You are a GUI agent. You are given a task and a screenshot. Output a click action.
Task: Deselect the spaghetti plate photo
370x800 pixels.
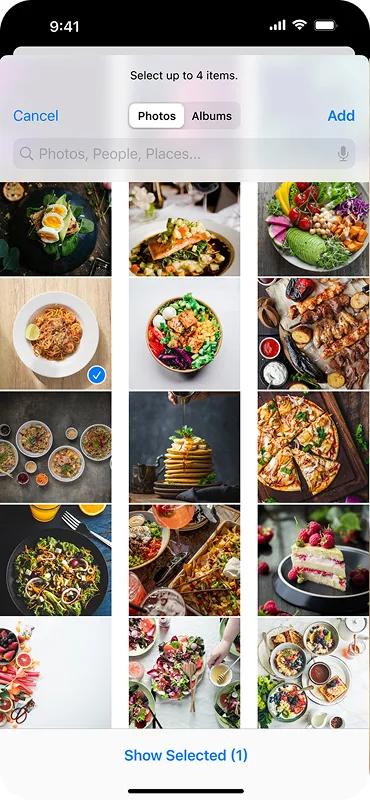[55, 334]
